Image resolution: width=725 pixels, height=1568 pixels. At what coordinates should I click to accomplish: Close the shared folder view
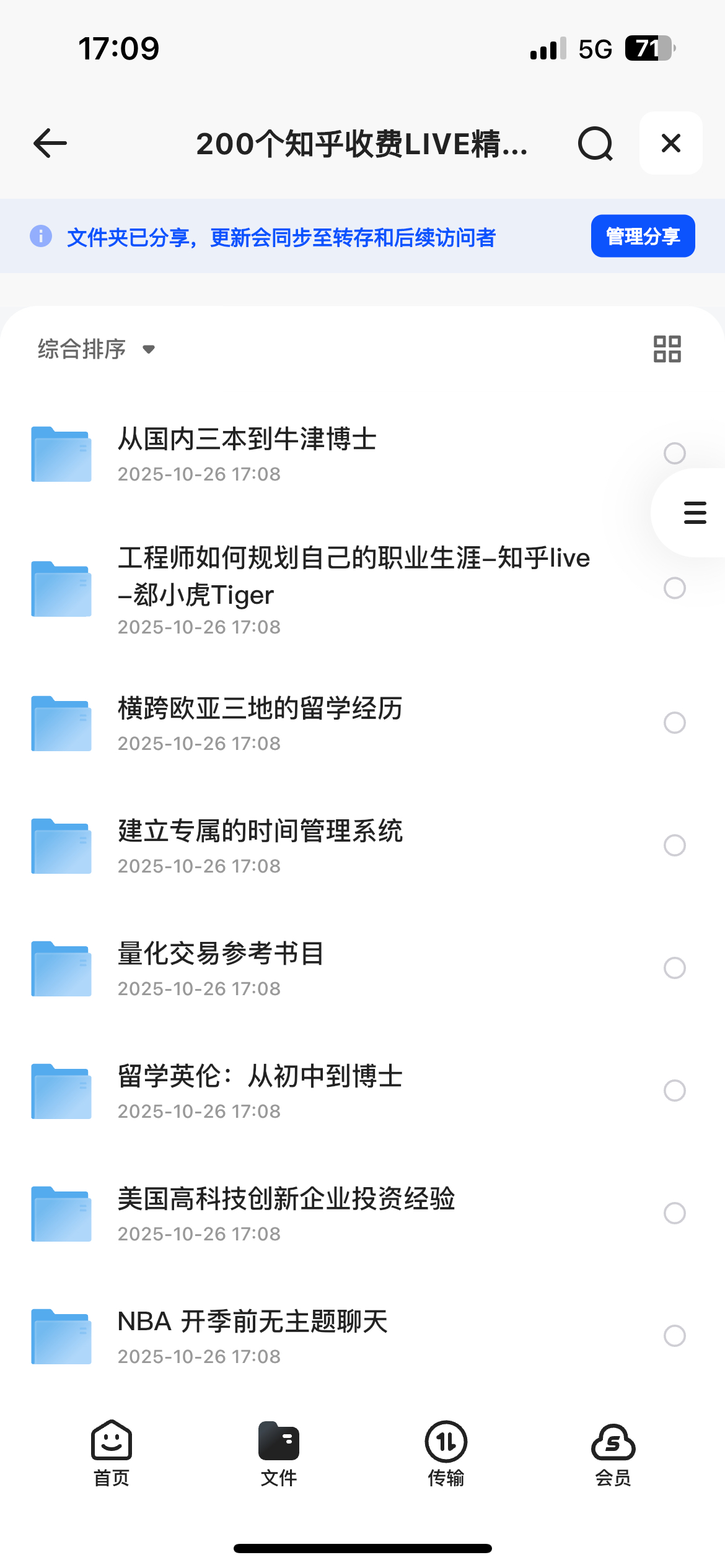click(670, 144)
